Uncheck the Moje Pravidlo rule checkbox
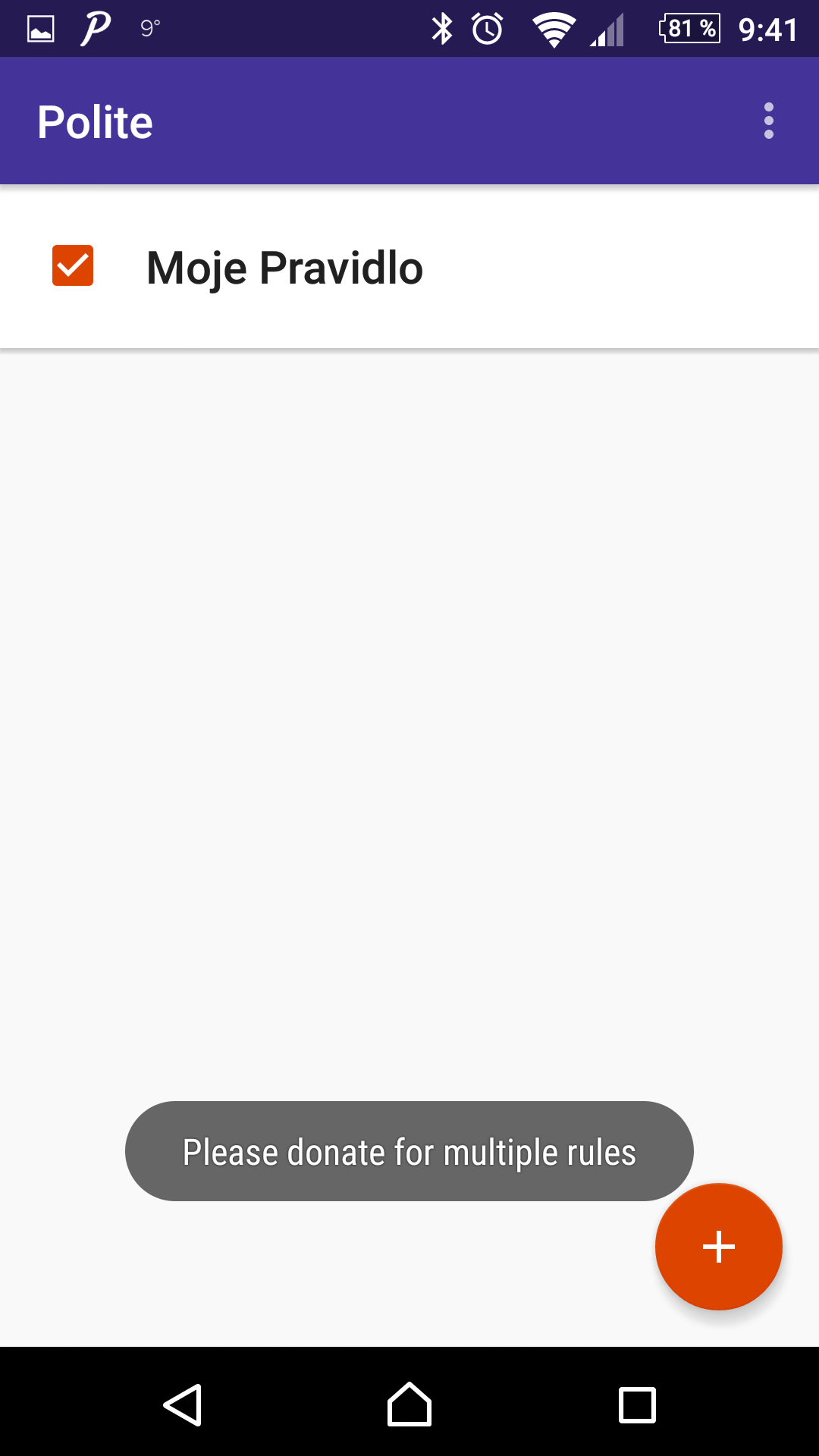819x1456 pixels. pos(73,266)
